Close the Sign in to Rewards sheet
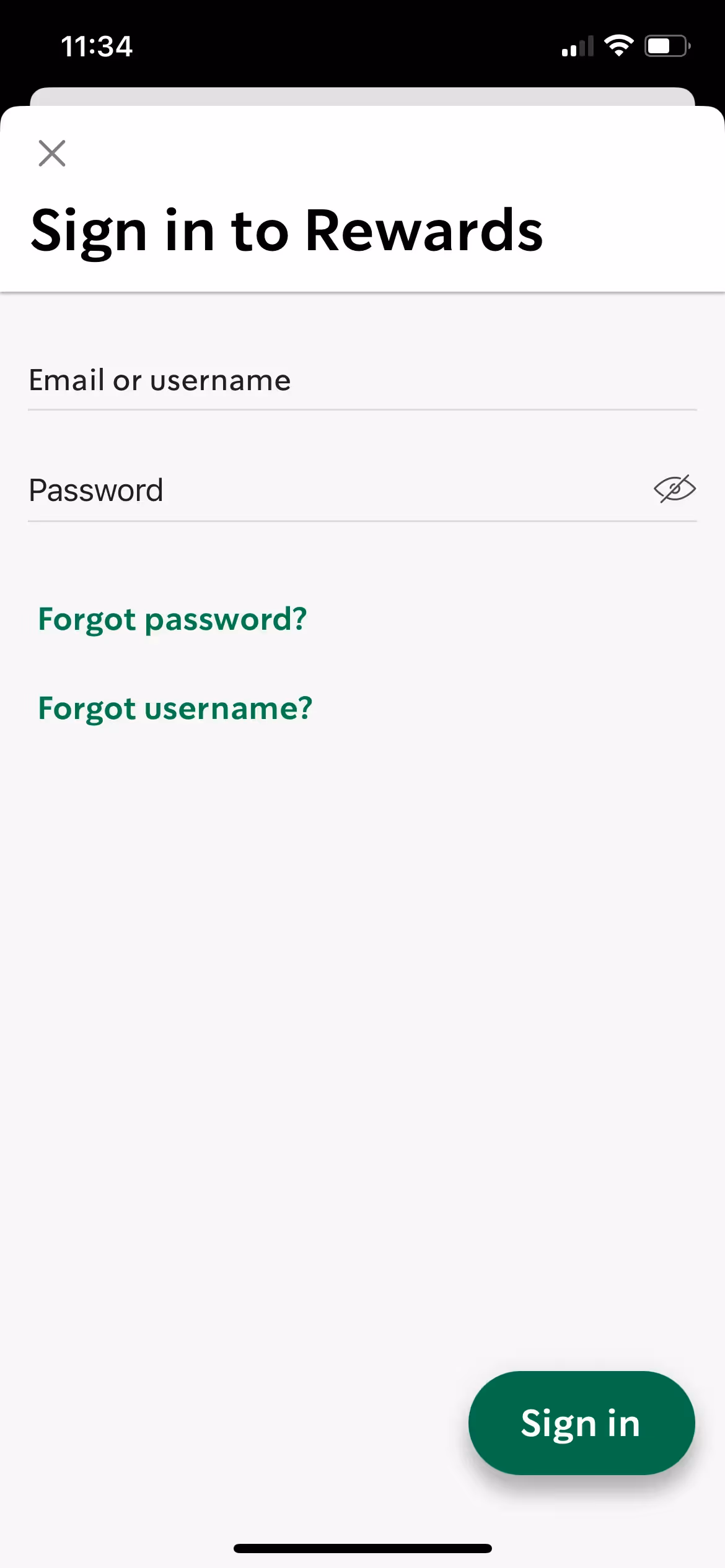The image size is (725, 1568). (52, 153)
